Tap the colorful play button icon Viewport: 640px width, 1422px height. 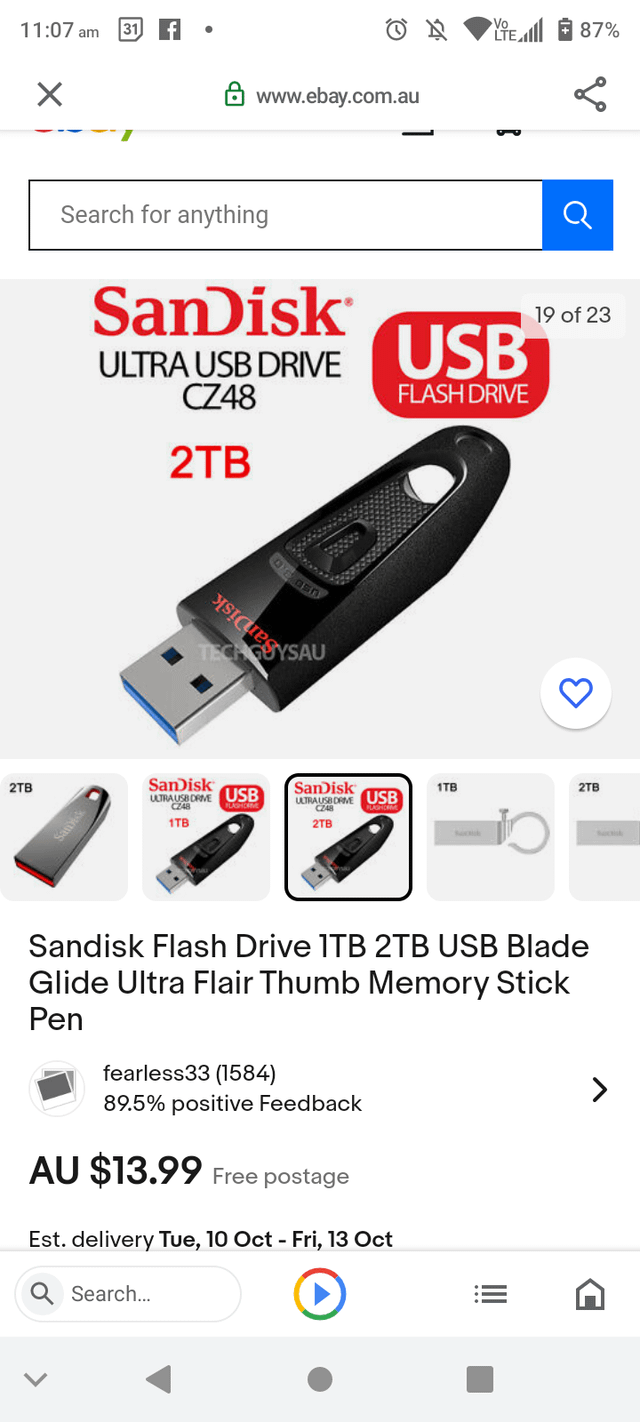click(x=320, y=1294)
